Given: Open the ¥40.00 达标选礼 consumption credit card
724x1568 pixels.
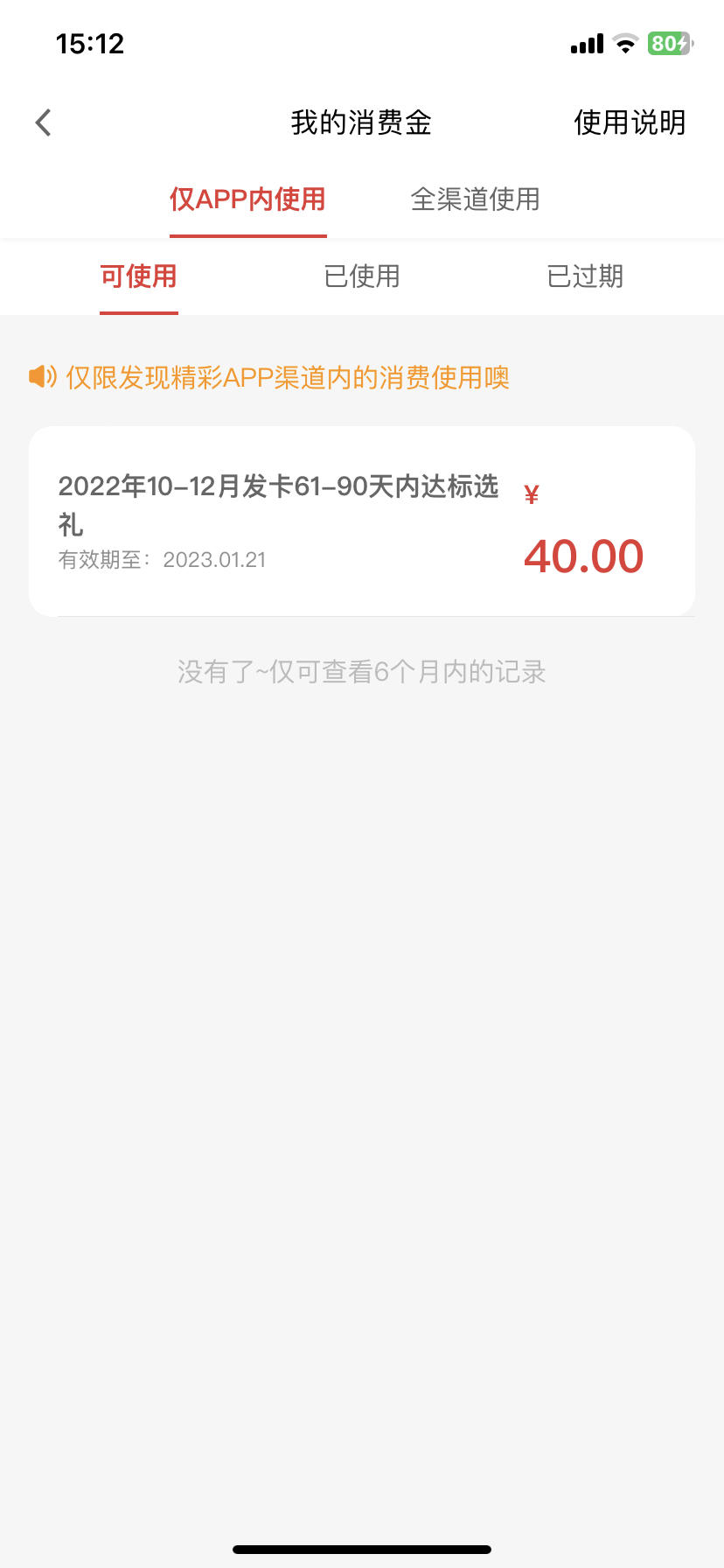Looking at the screenshot, I should pos(362,521).
